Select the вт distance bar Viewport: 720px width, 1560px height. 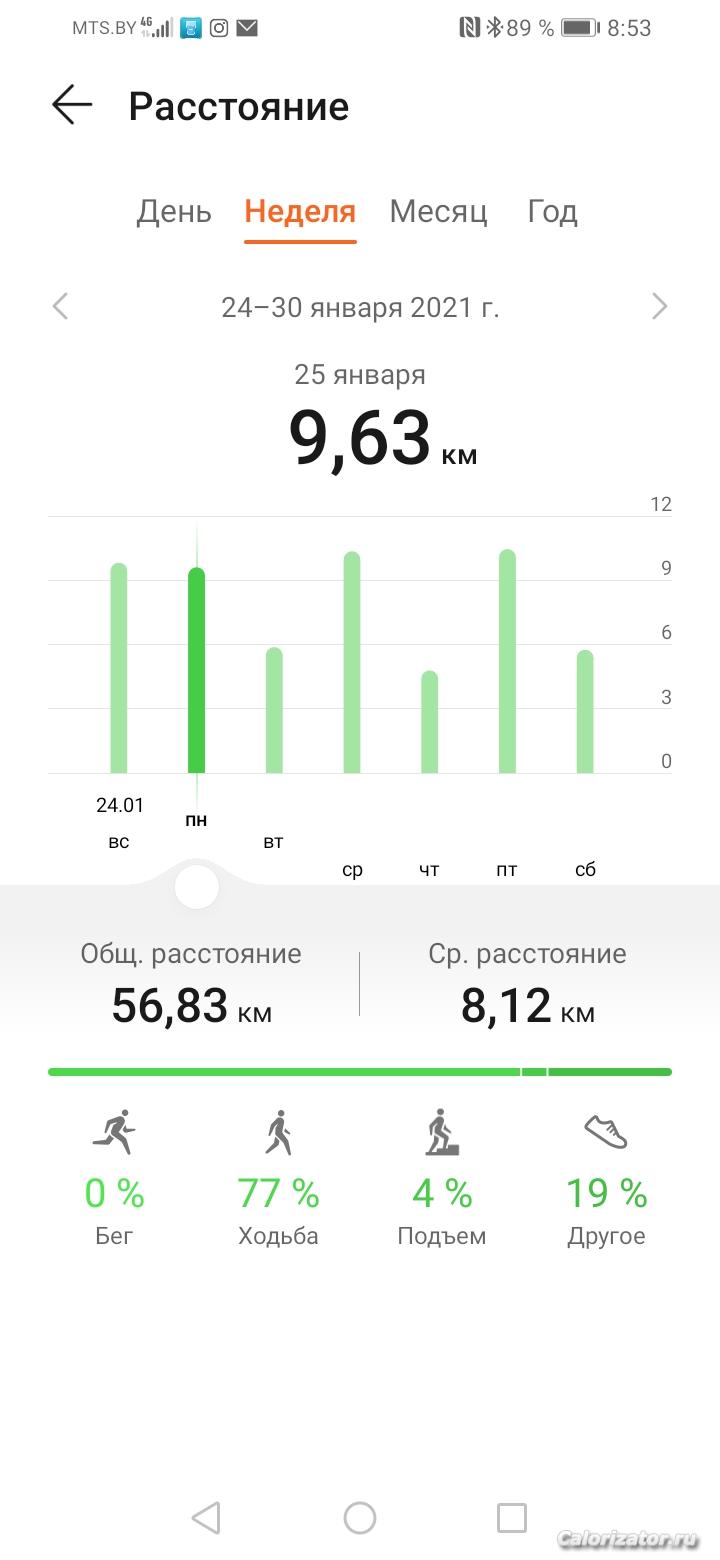[274, 710]
